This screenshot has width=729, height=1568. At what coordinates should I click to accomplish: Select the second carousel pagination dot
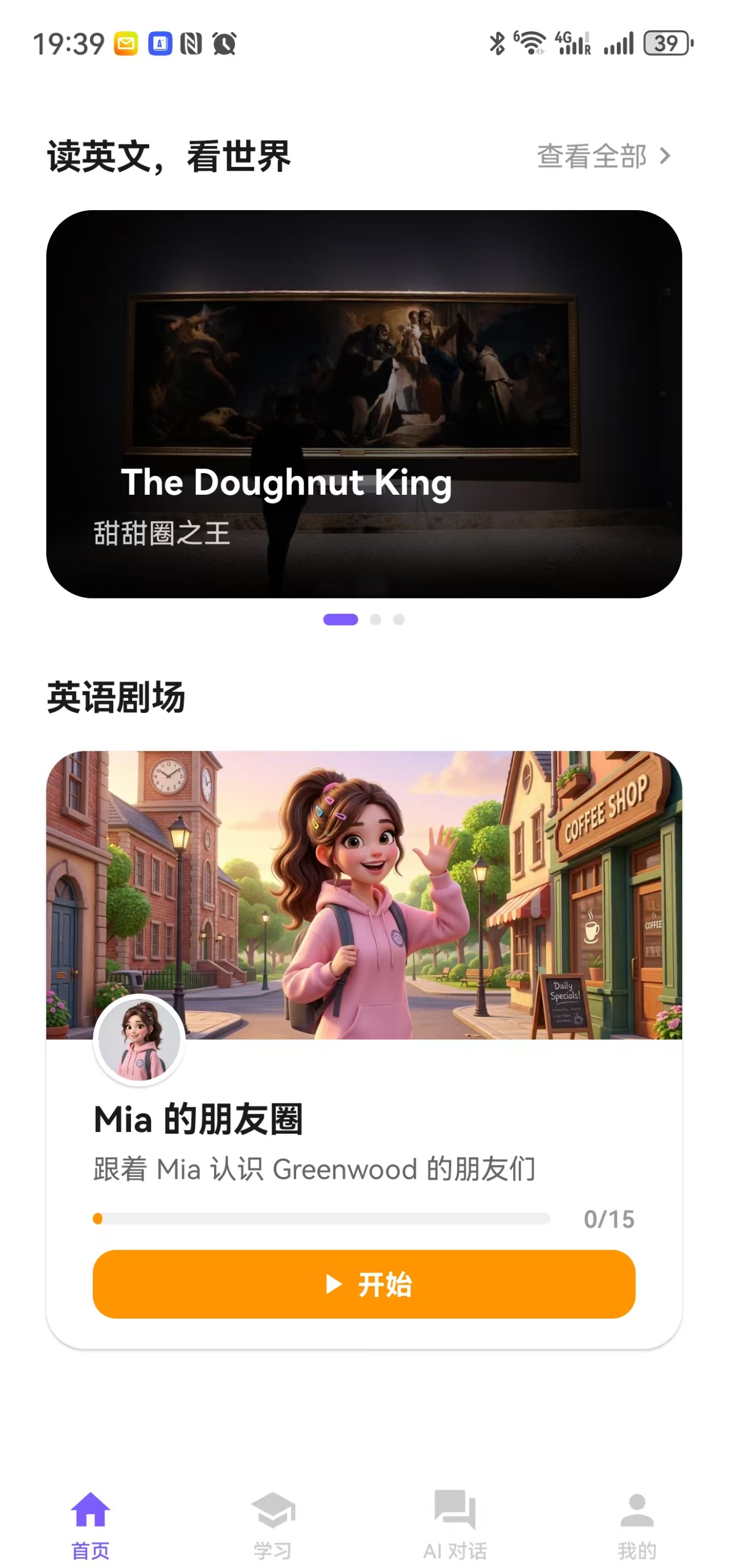(x=376, y=618)
